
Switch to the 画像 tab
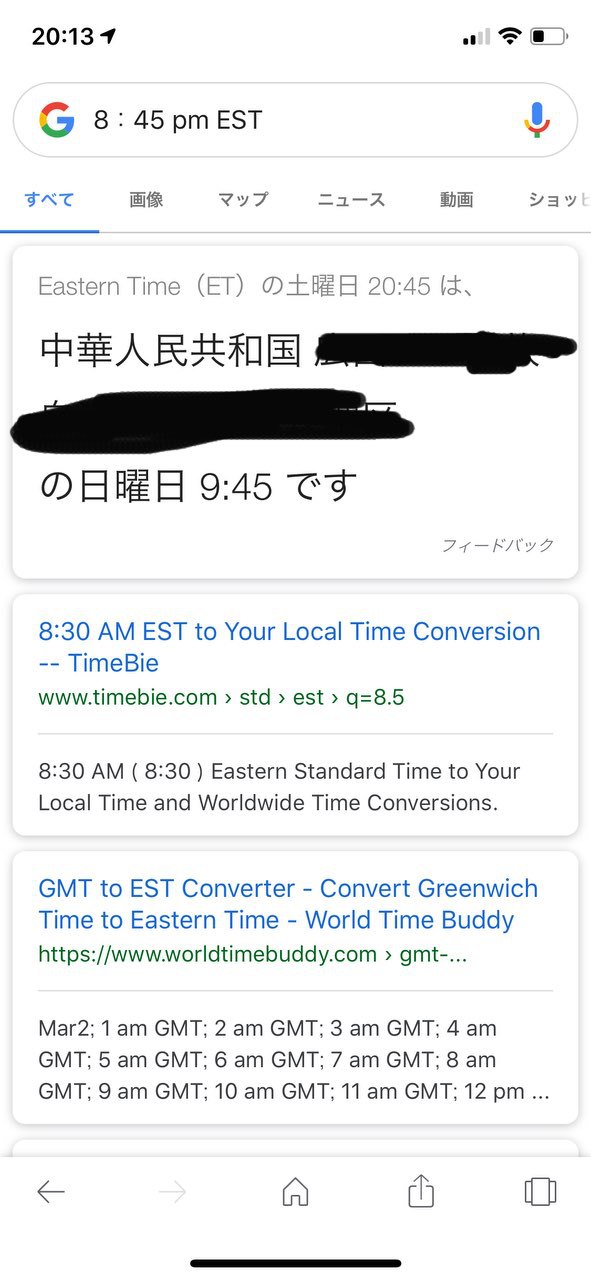click(146, 199)
